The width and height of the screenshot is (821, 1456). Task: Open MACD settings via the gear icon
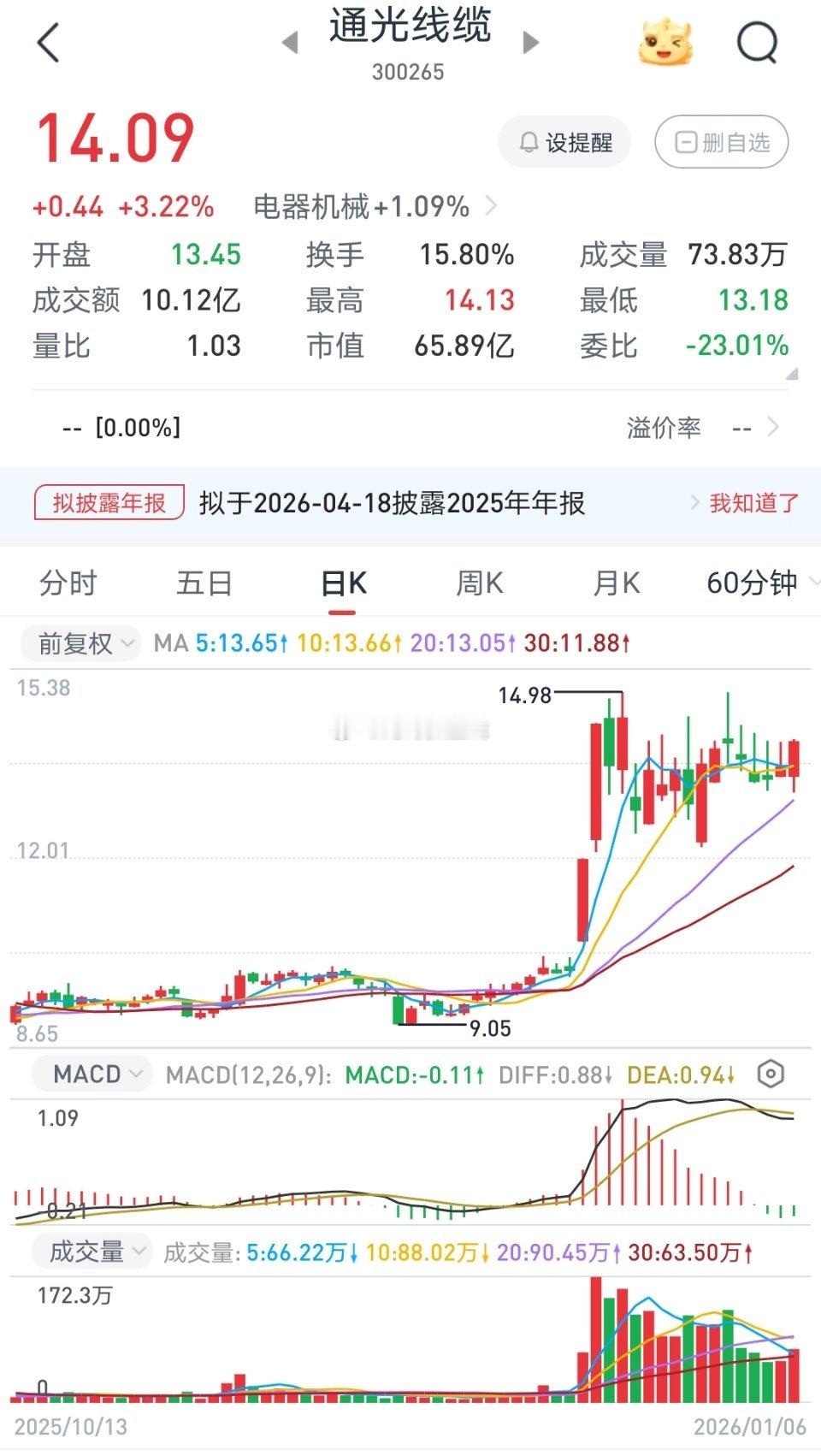(x=769, y=1074)
